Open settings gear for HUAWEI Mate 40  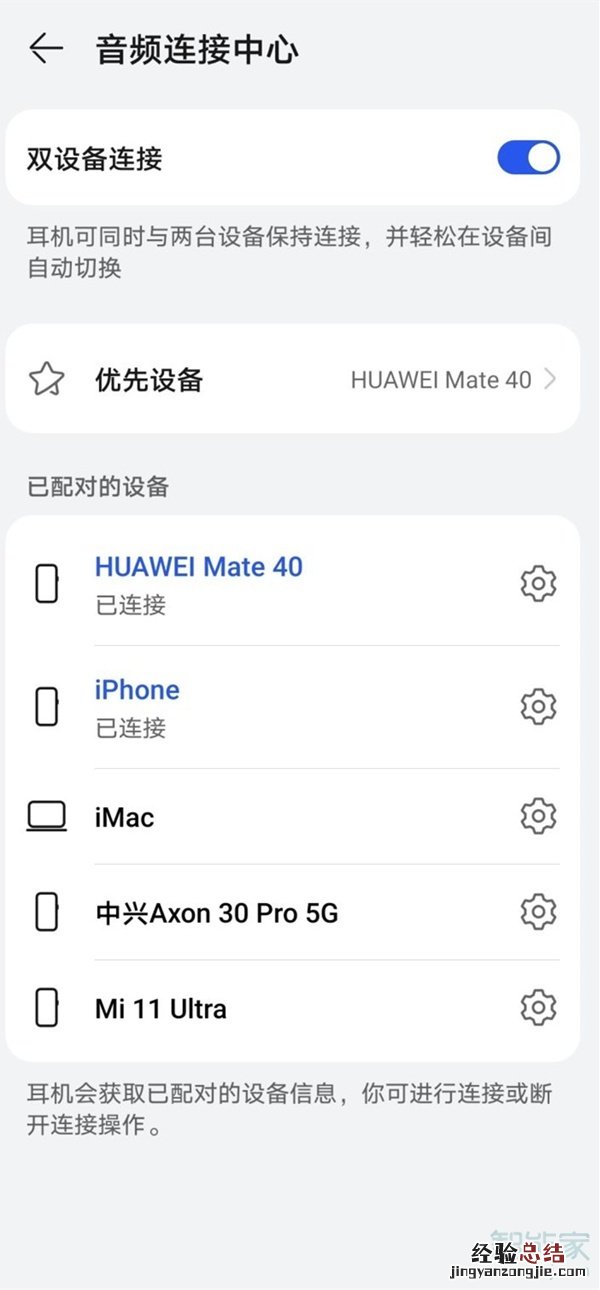coord(538,583)
